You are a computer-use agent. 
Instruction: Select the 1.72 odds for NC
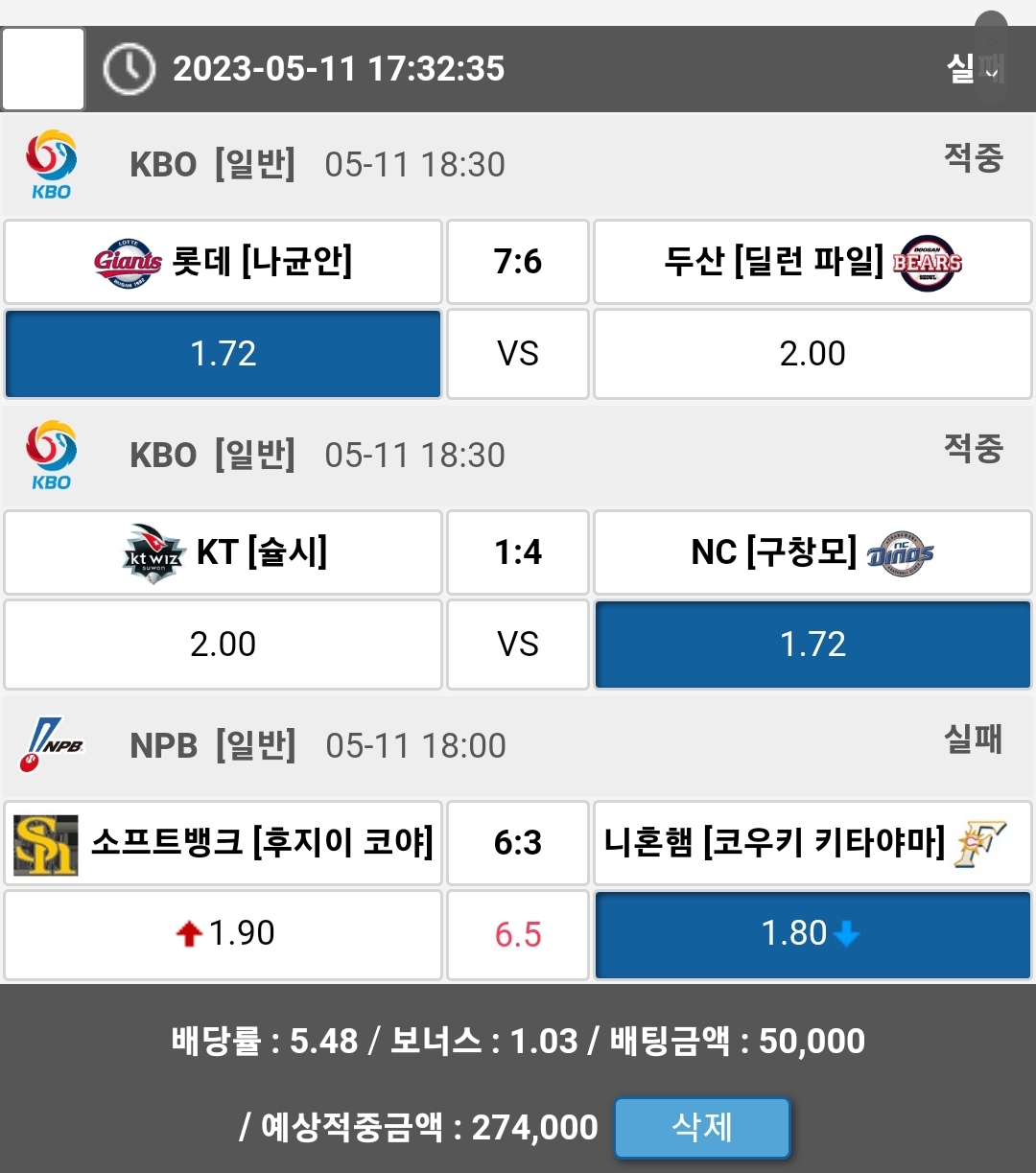pyautogui.click(x=812, y=645)
